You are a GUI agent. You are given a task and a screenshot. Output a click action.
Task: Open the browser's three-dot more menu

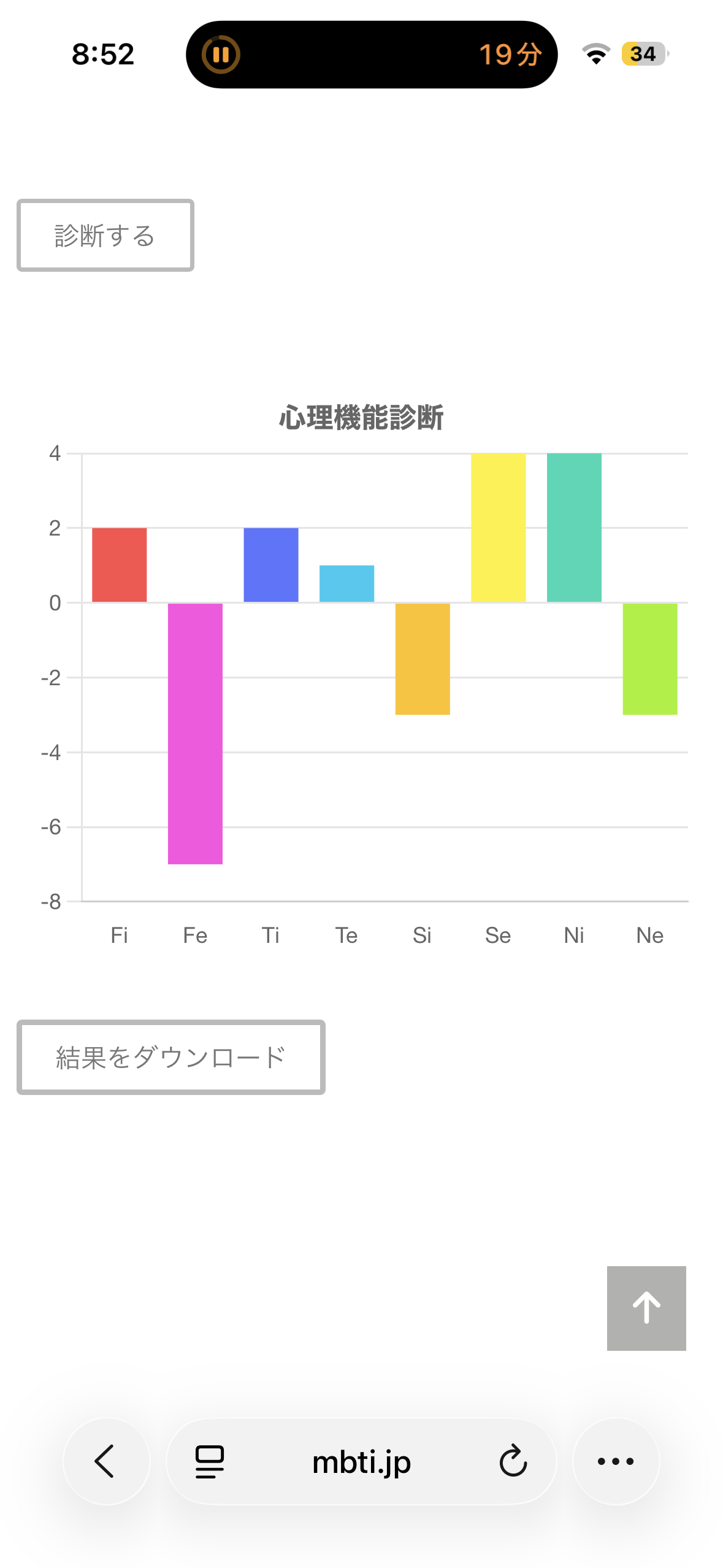616,1461
